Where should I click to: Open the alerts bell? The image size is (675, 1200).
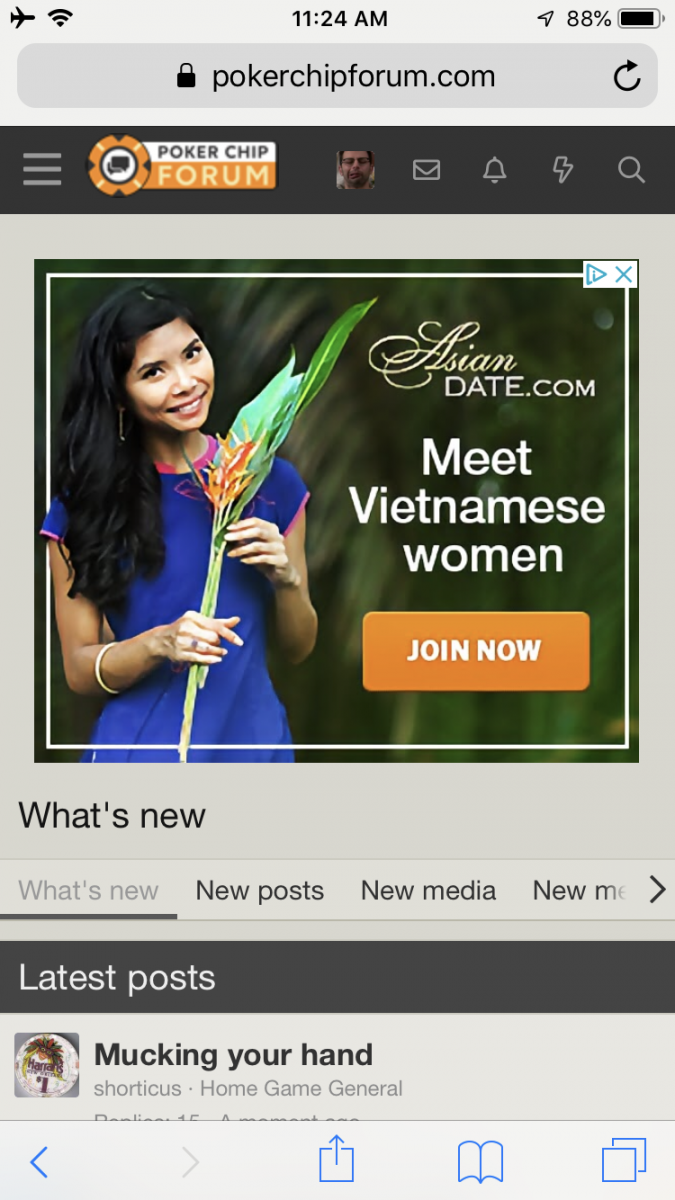[494, 170]
